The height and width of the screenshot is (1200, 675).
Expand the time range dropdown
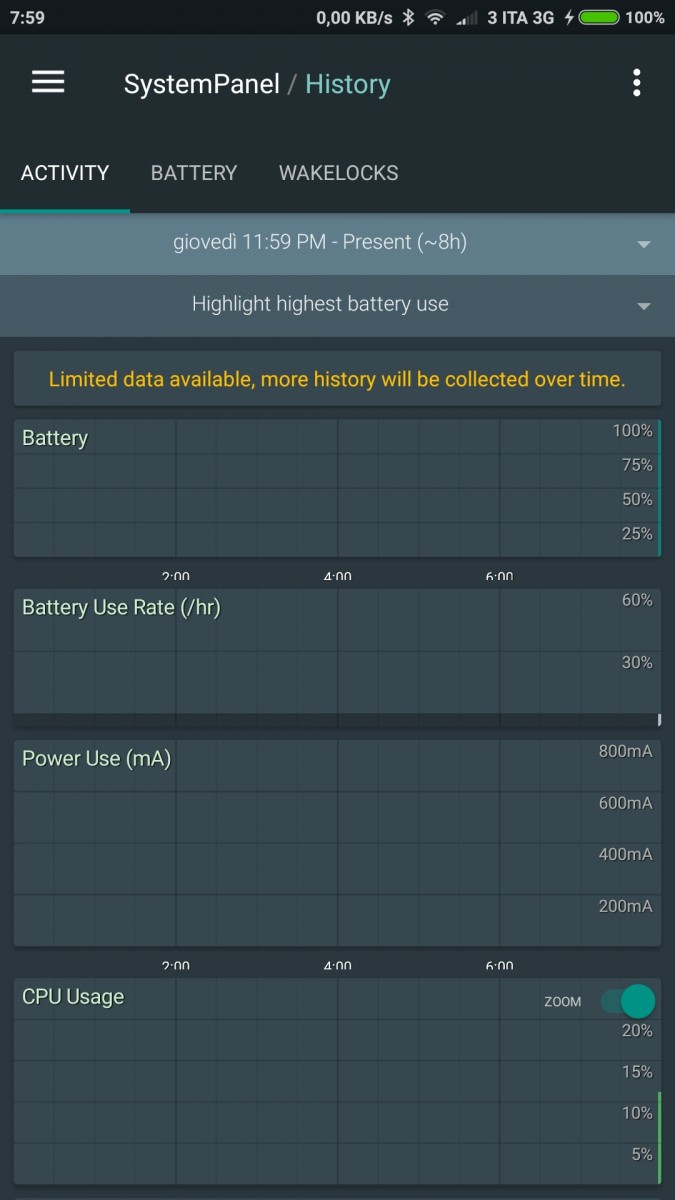coord(337,243)
